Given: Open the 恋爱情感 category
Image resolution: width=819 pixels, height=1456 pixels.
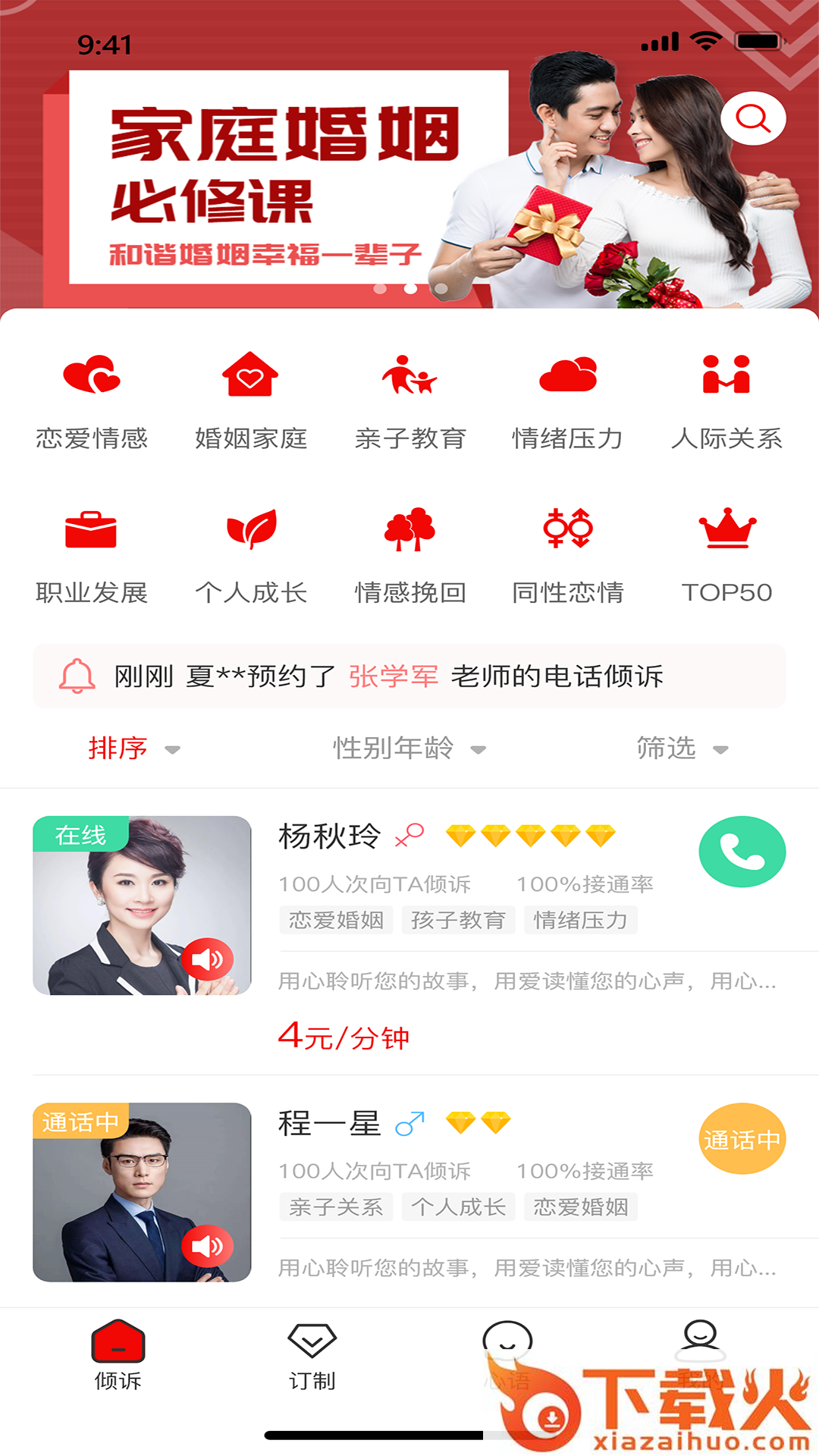Looking at the screenshot, I should (92, 402).
